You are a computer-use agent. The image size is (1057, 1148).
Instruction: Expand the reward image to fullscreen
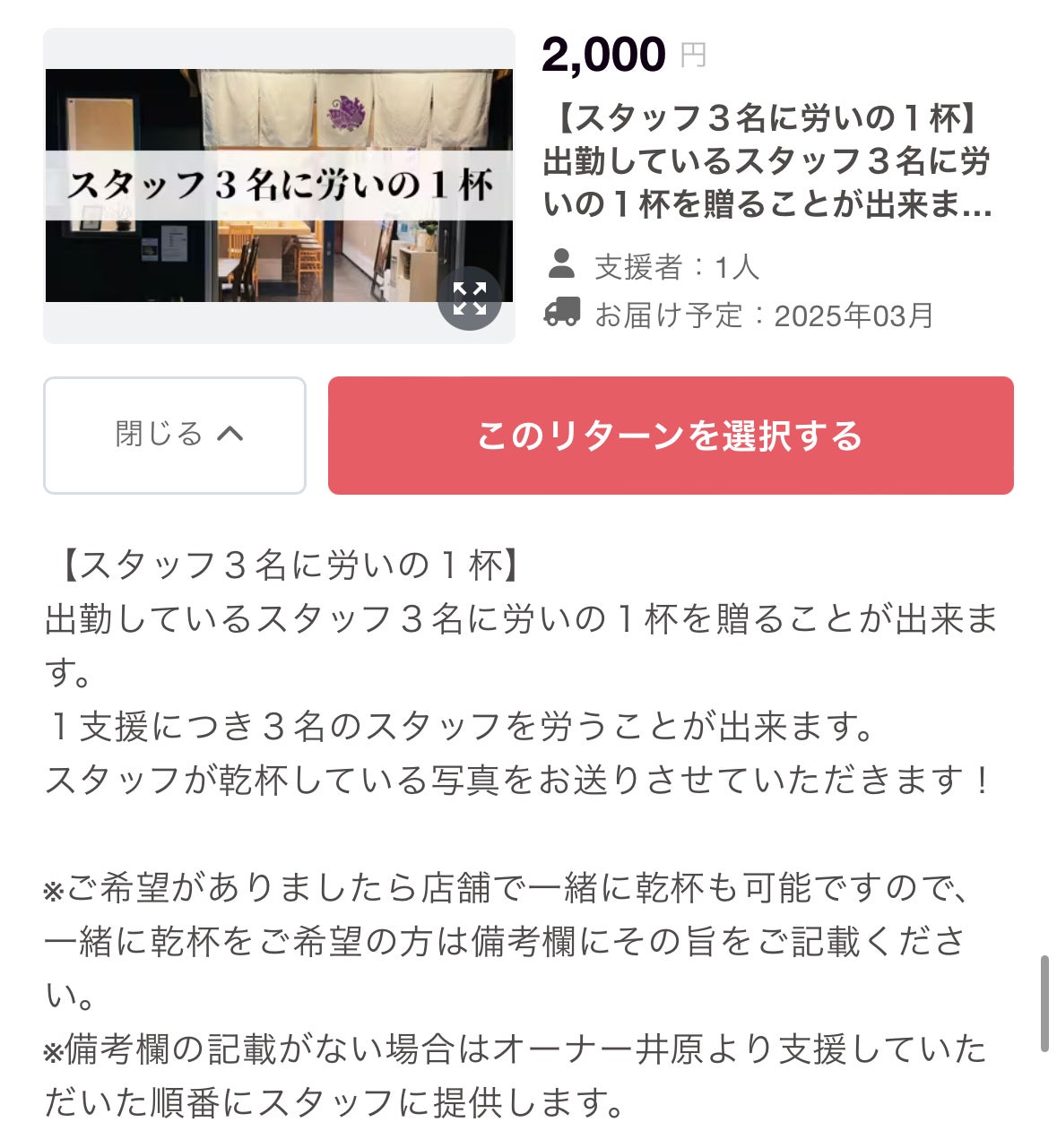(x=469, y=298)
